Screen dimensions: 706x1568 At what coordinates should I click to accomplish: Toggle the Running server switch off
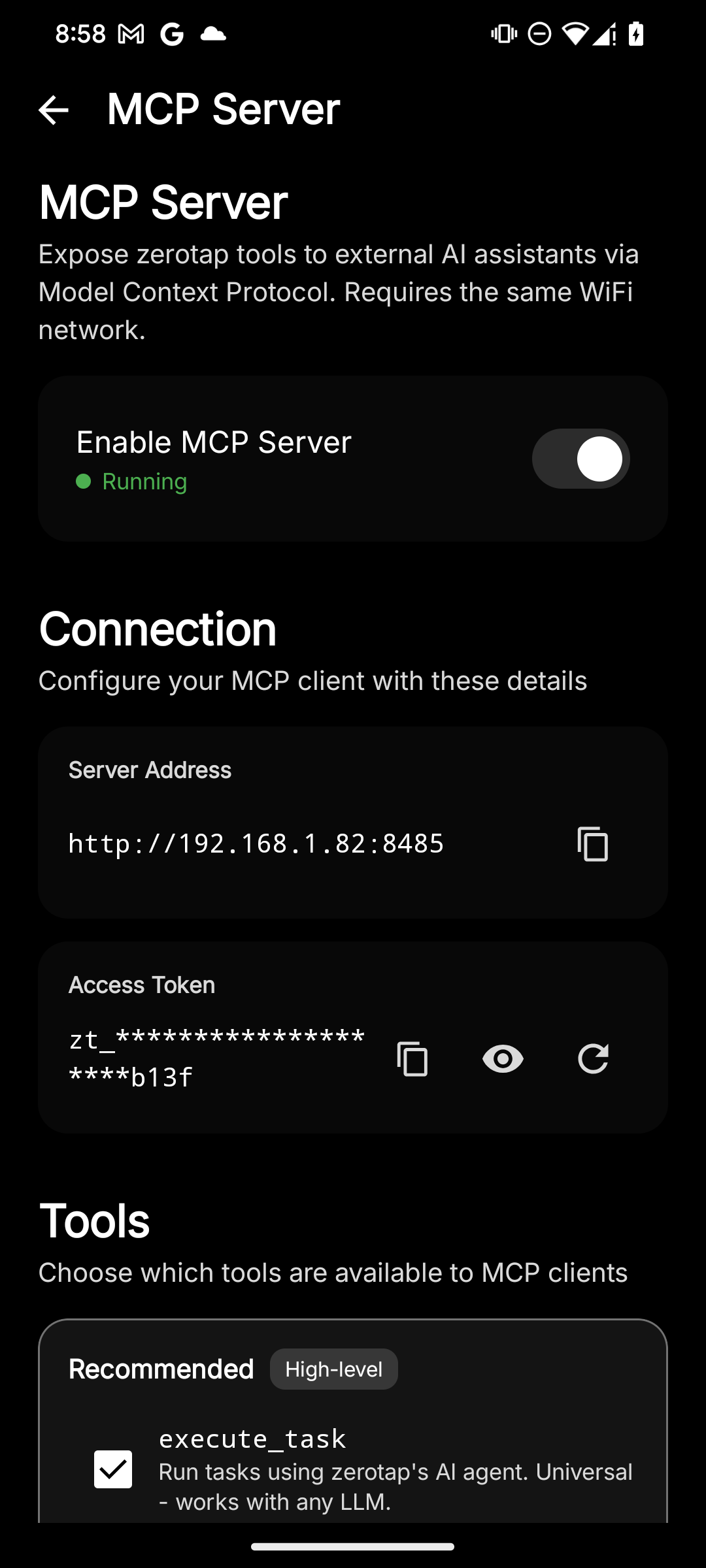tap(580, 458)
